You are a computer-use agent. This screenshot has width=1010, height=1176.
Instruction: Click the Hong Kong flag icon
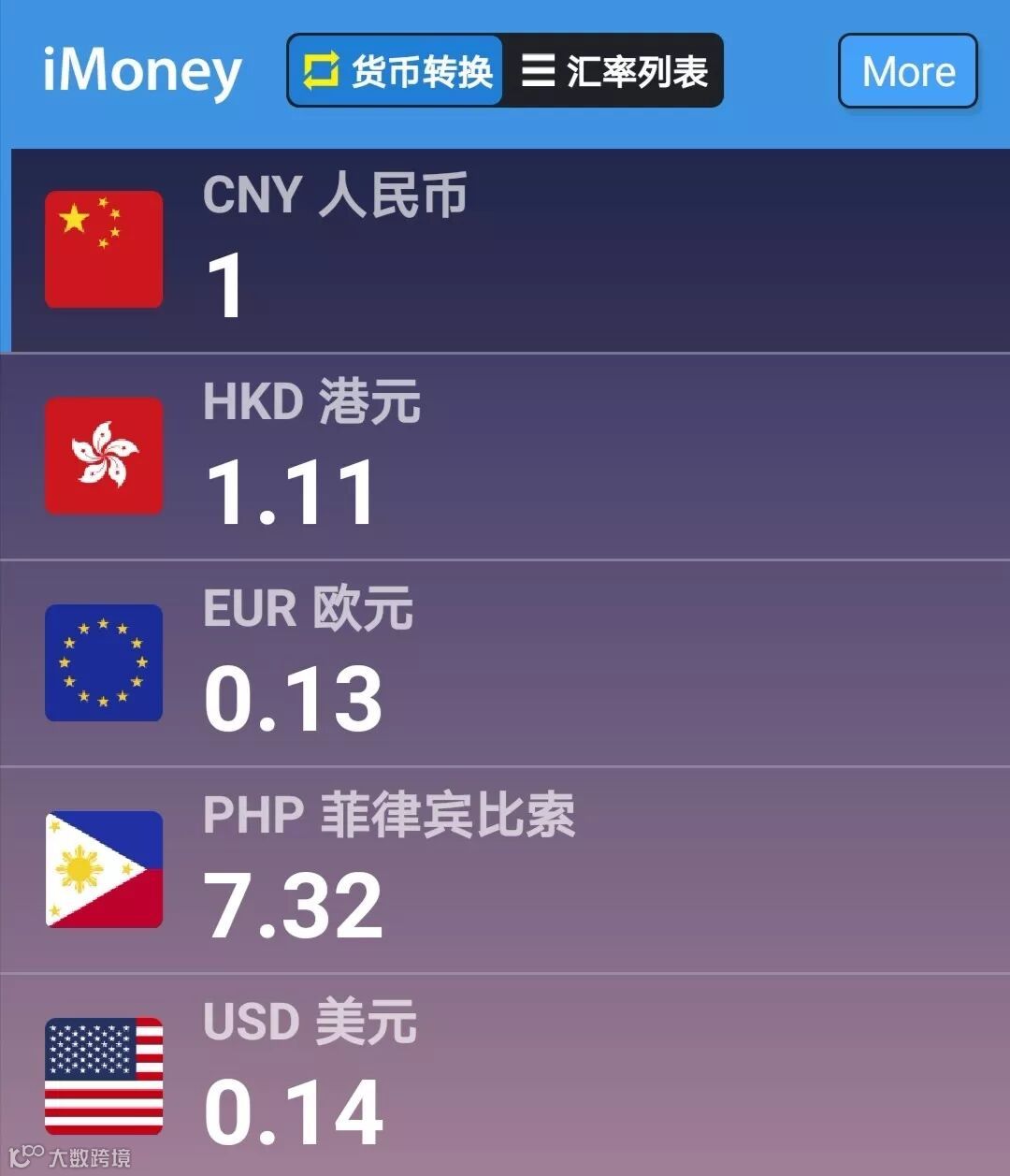pyautogui.click(x=103, y=456)
